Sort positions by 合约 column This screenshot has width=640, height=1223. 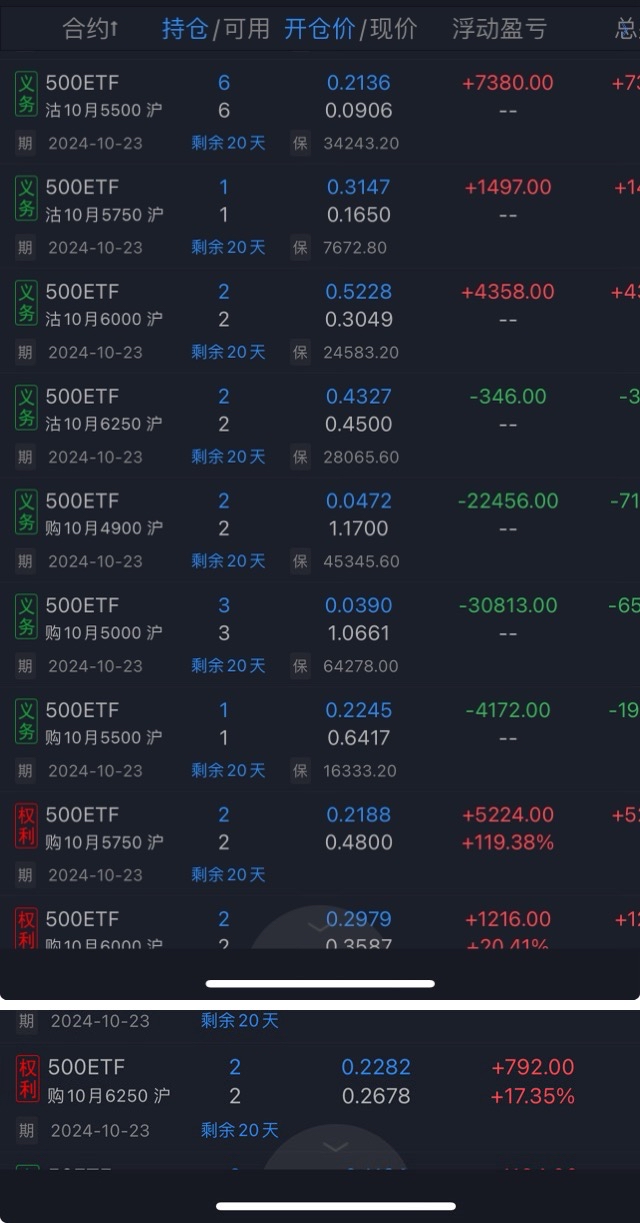pos(90,29)
